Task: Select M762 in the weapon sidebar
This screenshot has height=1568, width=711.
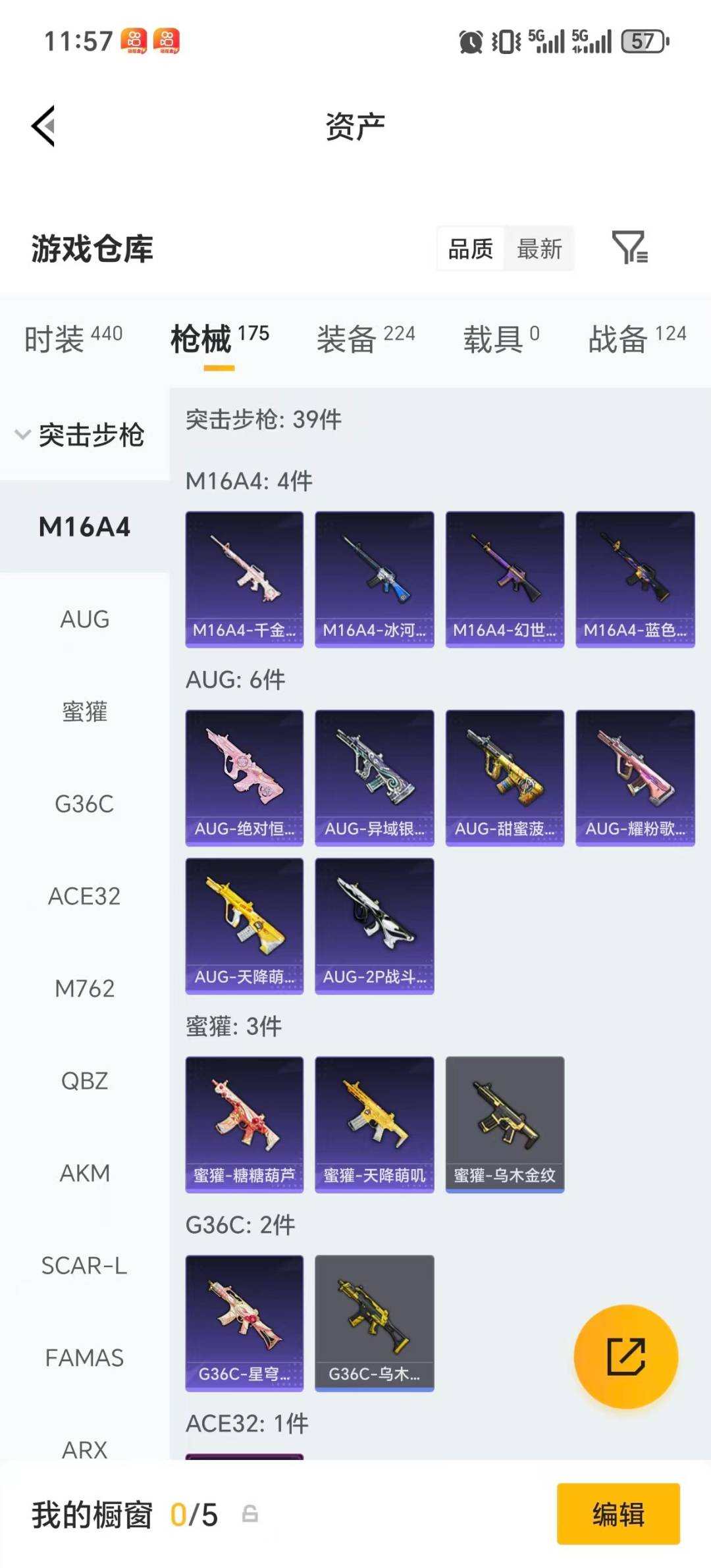Action: coord(84,988)
